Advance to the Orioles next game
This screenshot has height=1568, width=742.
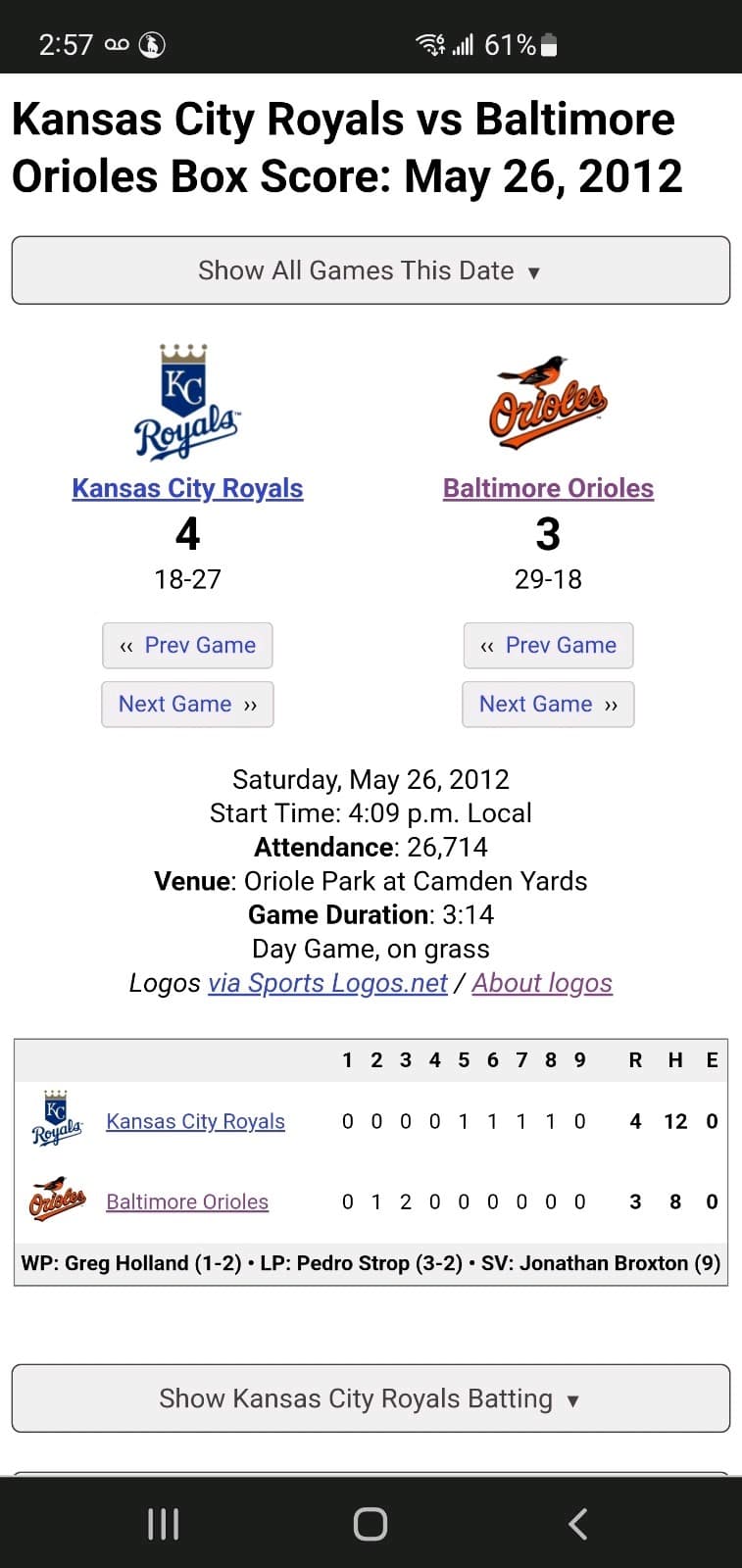pos(548,704)
